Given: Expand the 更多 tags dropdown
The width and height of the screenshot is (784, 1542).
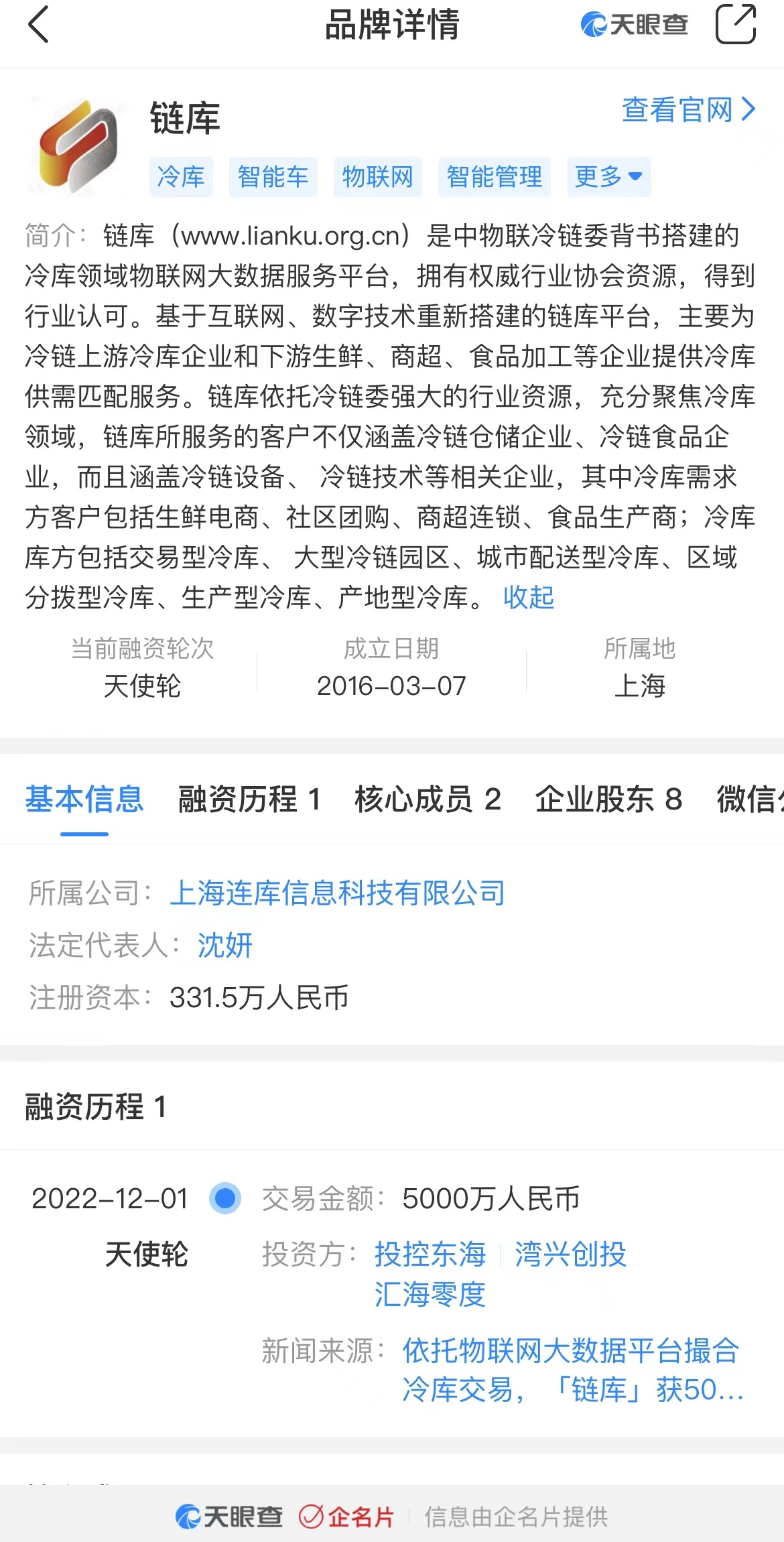Looking at the screenshot, I should click(608, 177).
